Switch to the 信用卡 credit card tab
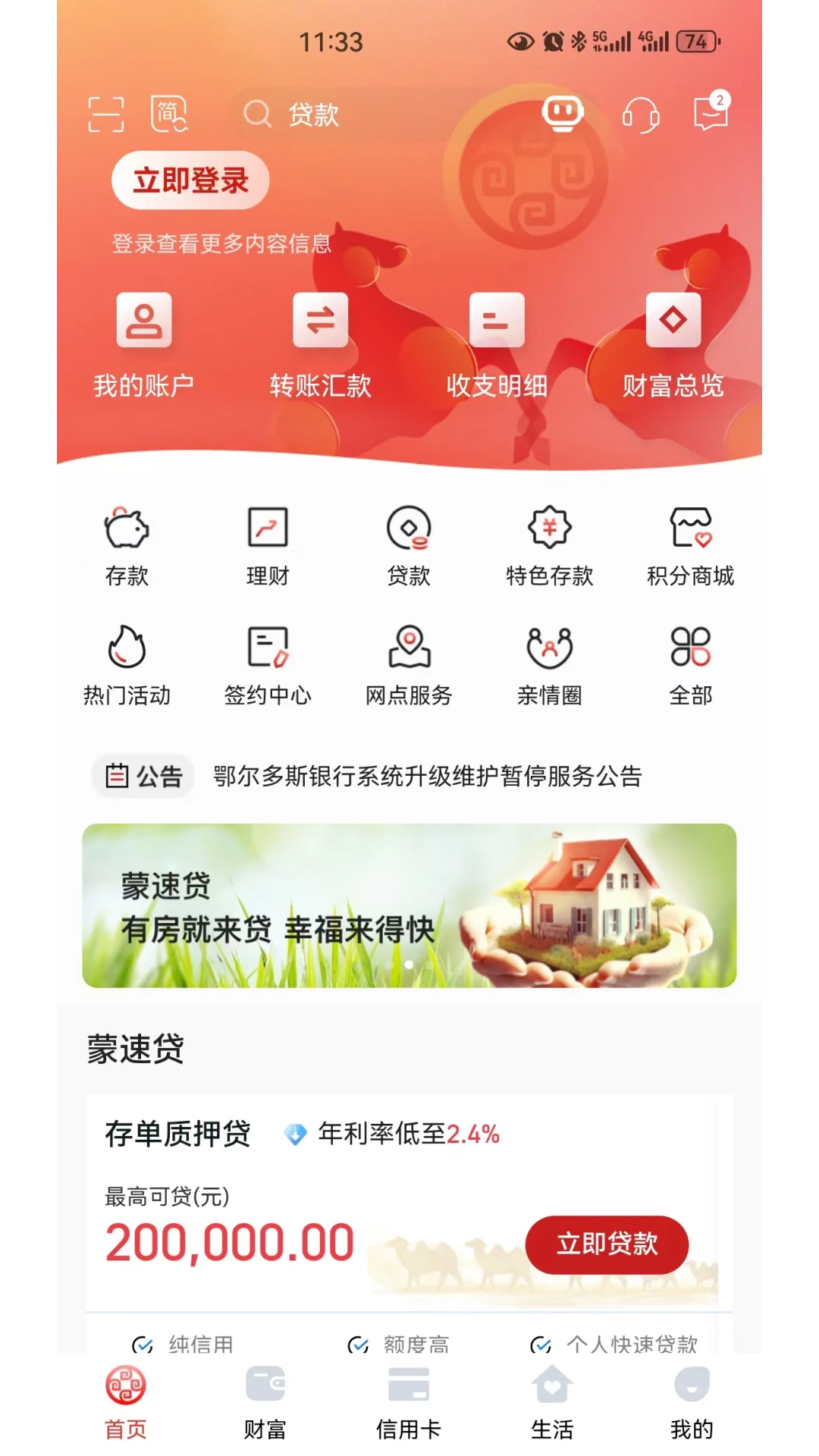The image size is (819, 1456). (x=409, y=1403)
